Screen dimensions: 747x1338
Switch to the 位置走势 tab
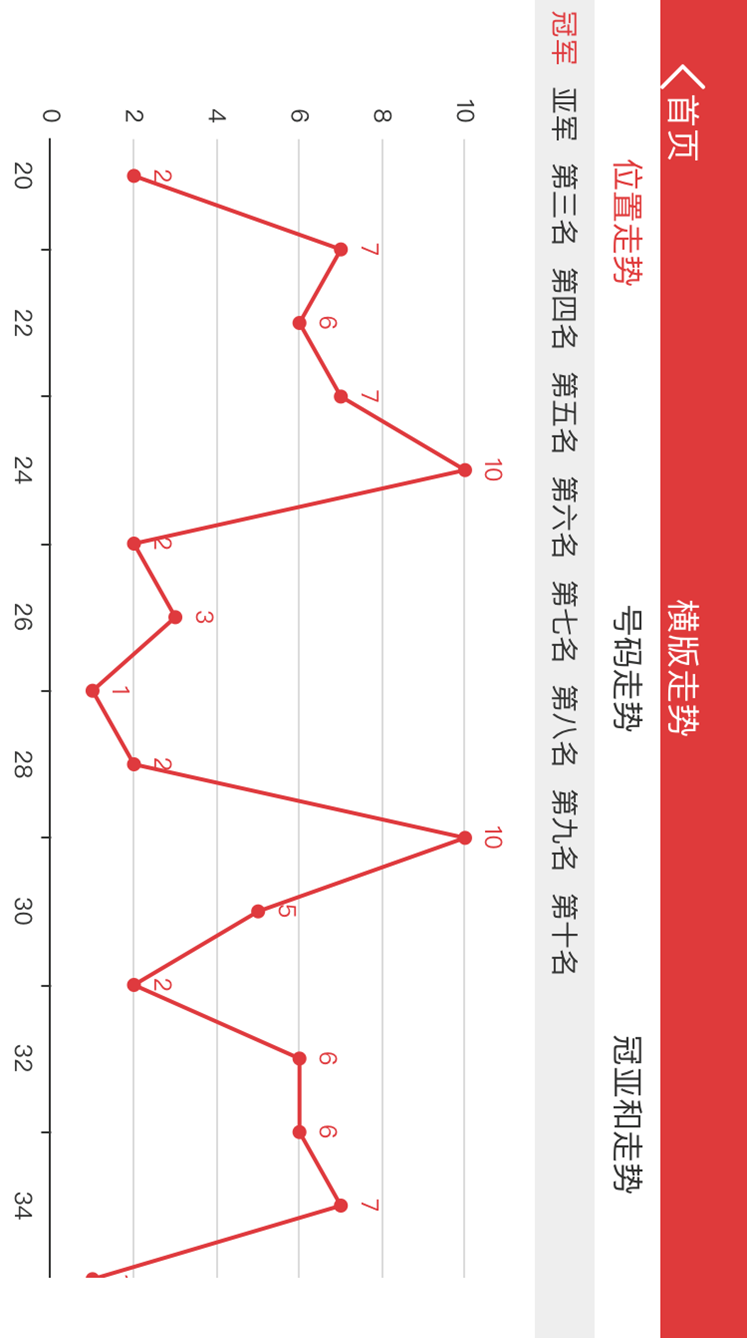628,222
